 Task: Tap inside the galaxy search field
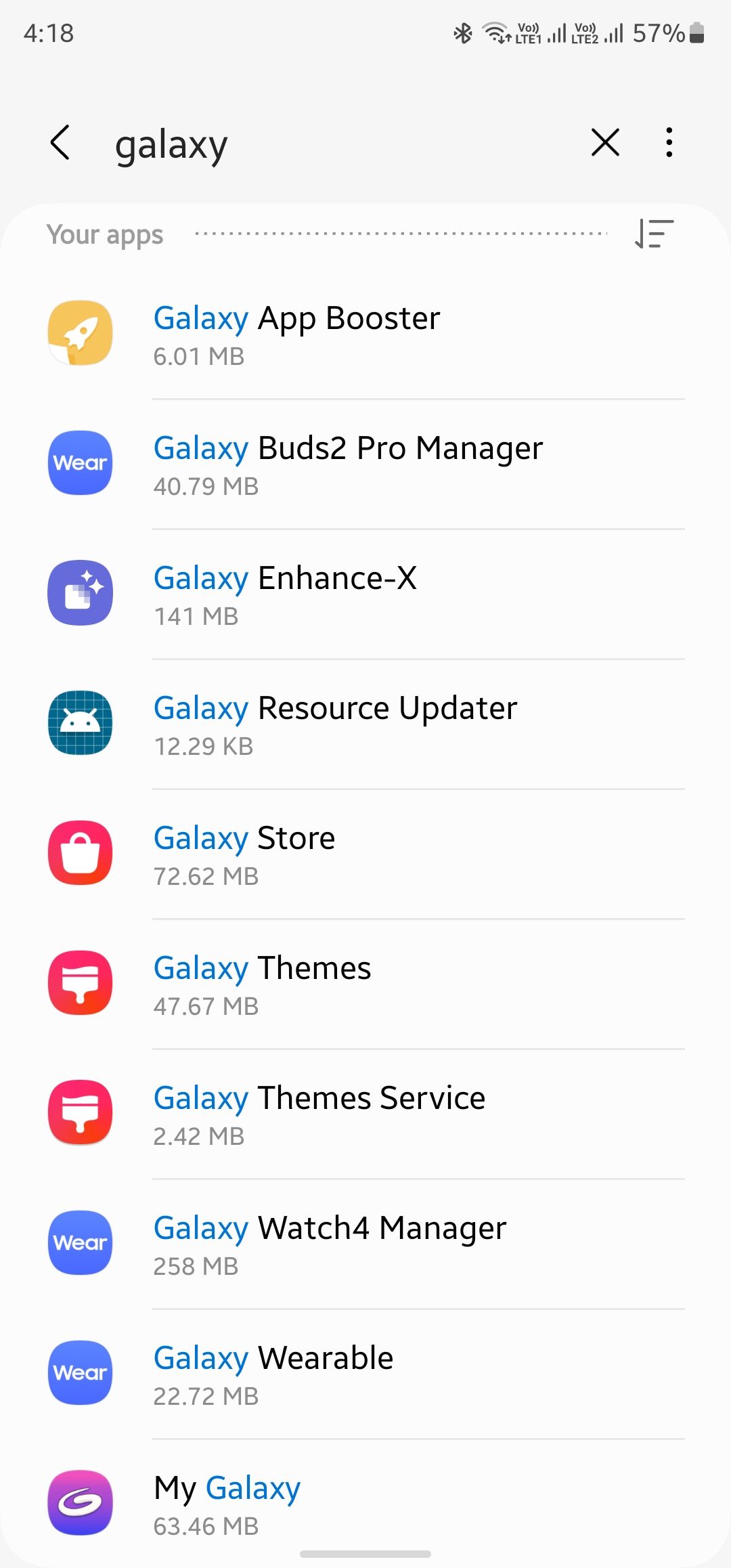(x=305, y=142)
